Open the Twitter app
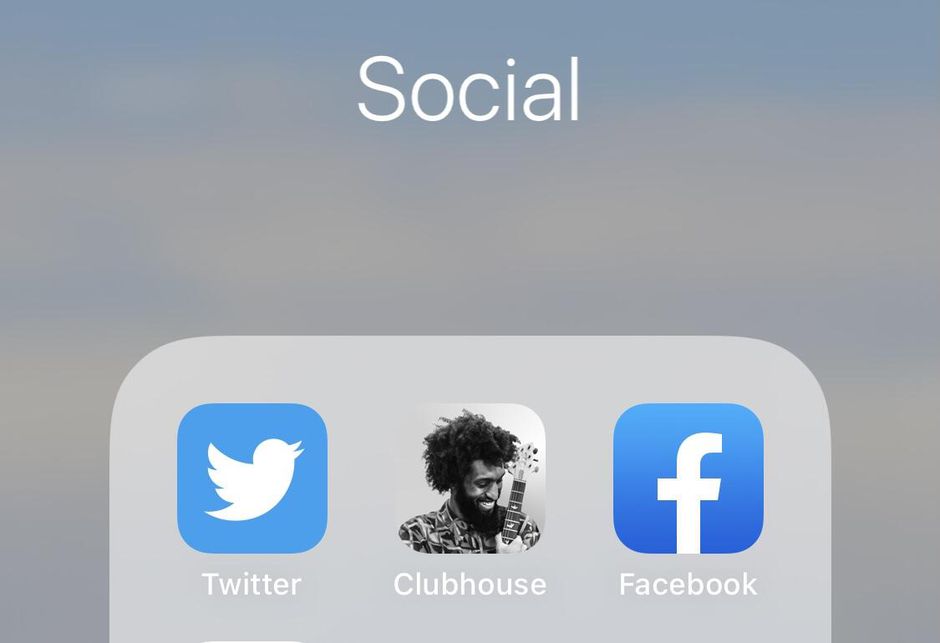Screen dimensions: 940x643 coord(252,478)
